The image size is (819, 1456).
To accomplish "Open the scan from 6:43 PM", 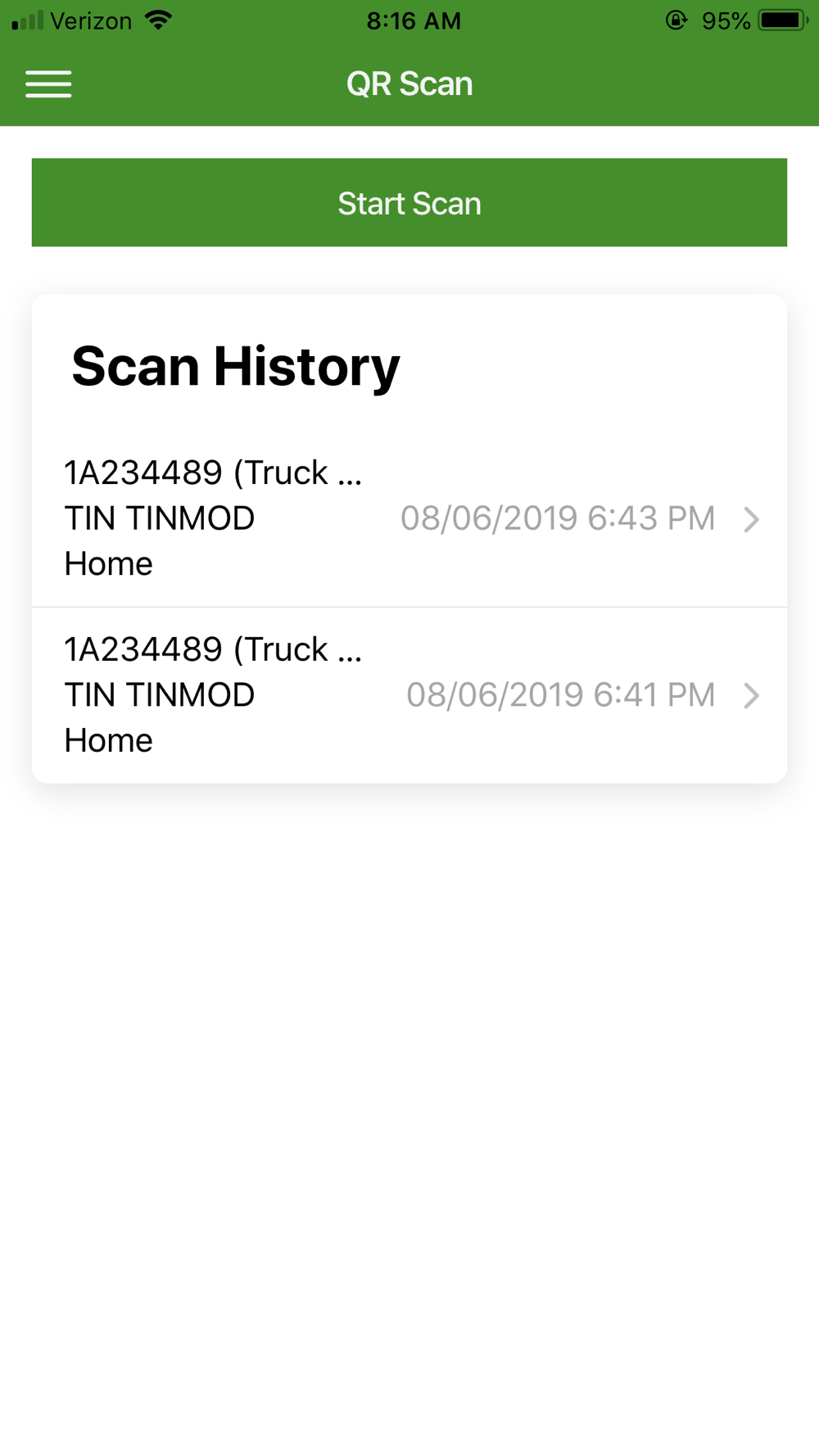I will pos(409,518).
